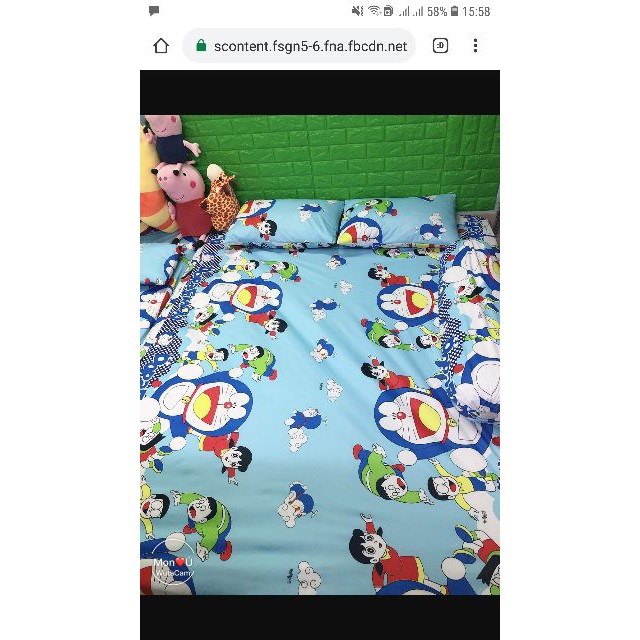This screenshot has height=640, width=640.
Task: Open the tab switcher button
Action: (x=440, y=46)
